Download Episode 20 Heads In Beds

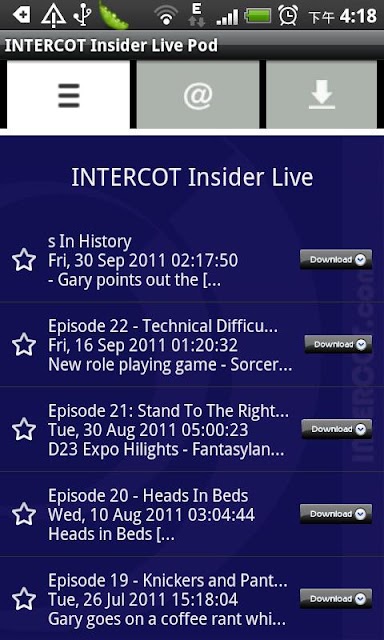click(x=336, y=514)
